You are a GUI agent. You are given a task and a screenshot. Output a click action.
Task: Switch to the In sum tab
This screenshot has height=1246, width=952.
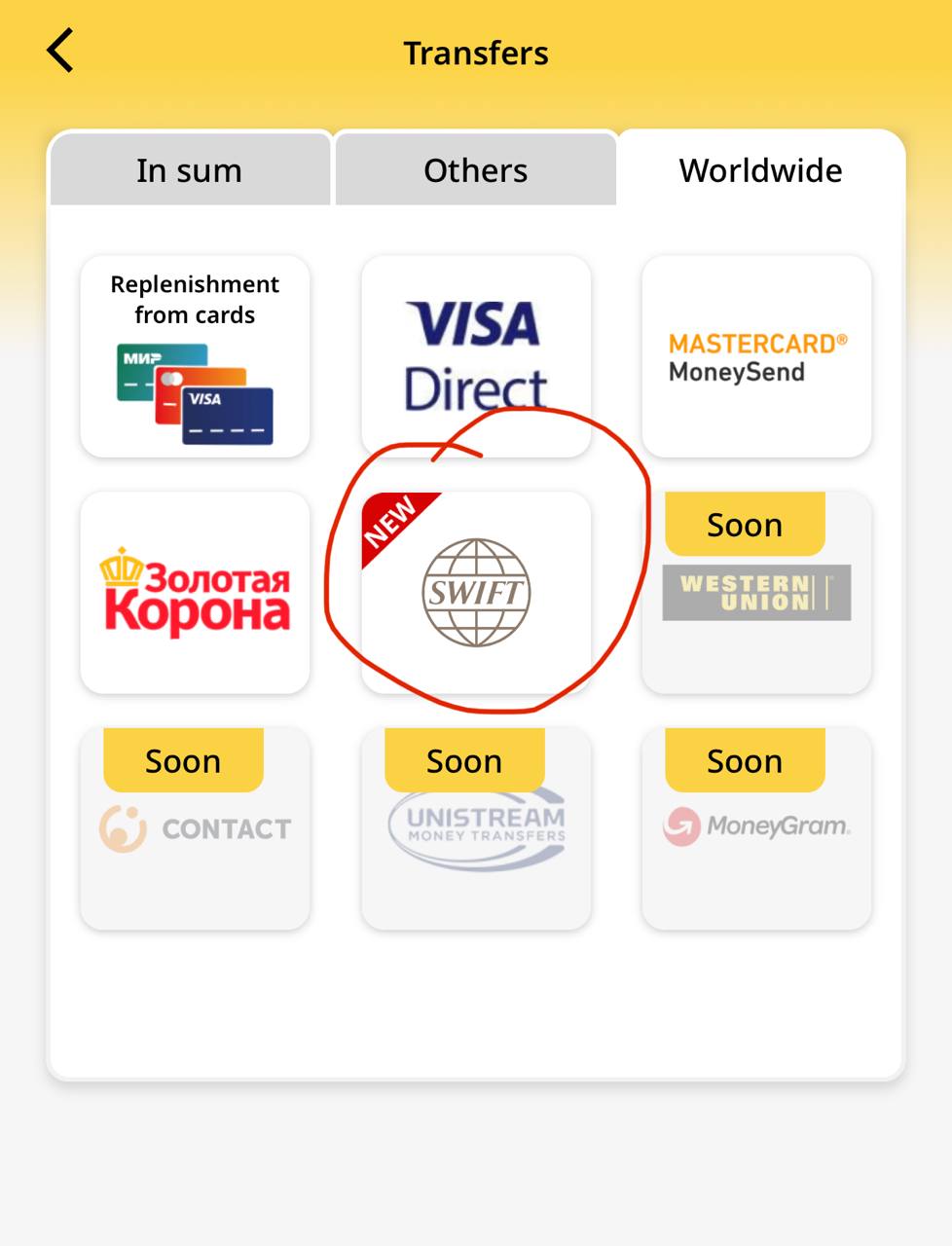click(190, 170)
